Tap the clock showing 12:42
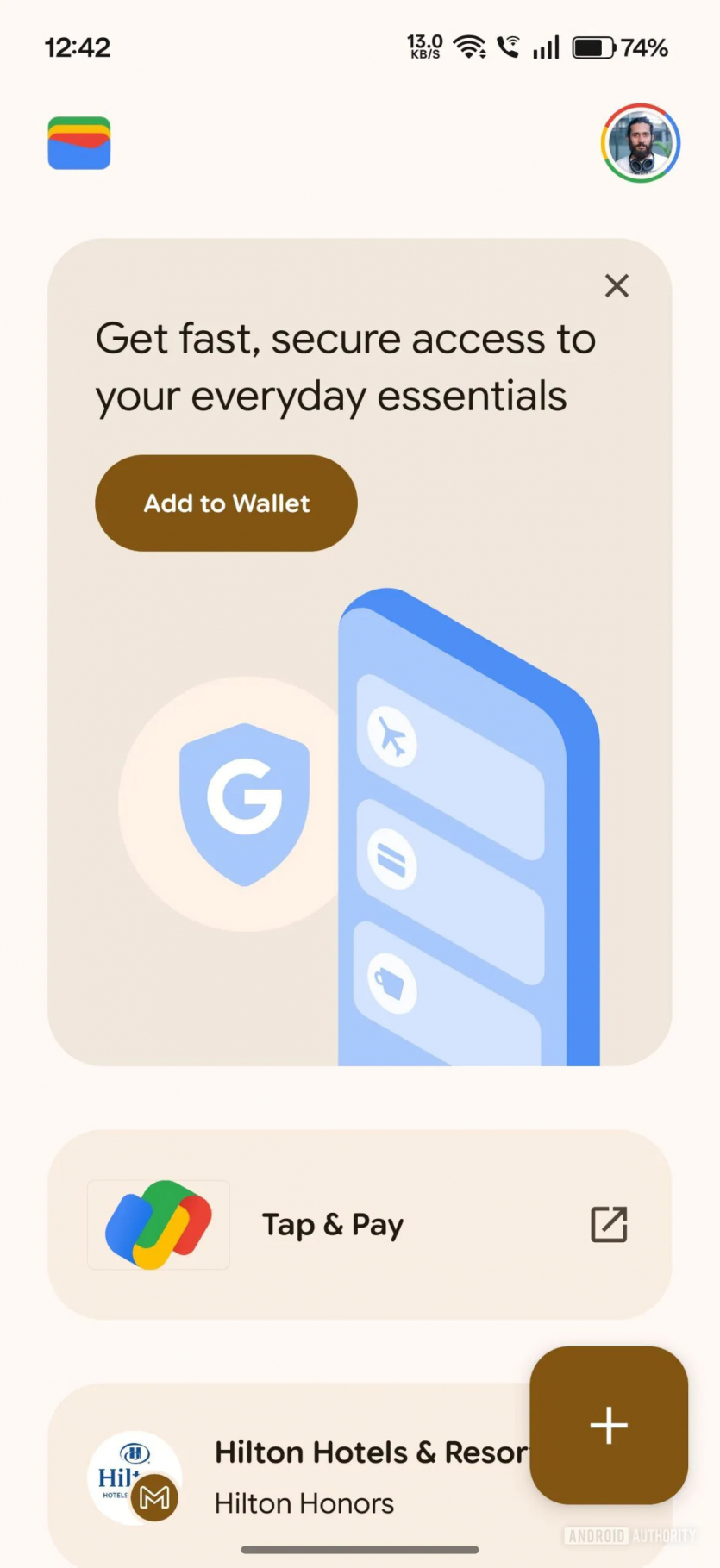Viewport: 720px width, 1568px height. [x=78, y=47]
